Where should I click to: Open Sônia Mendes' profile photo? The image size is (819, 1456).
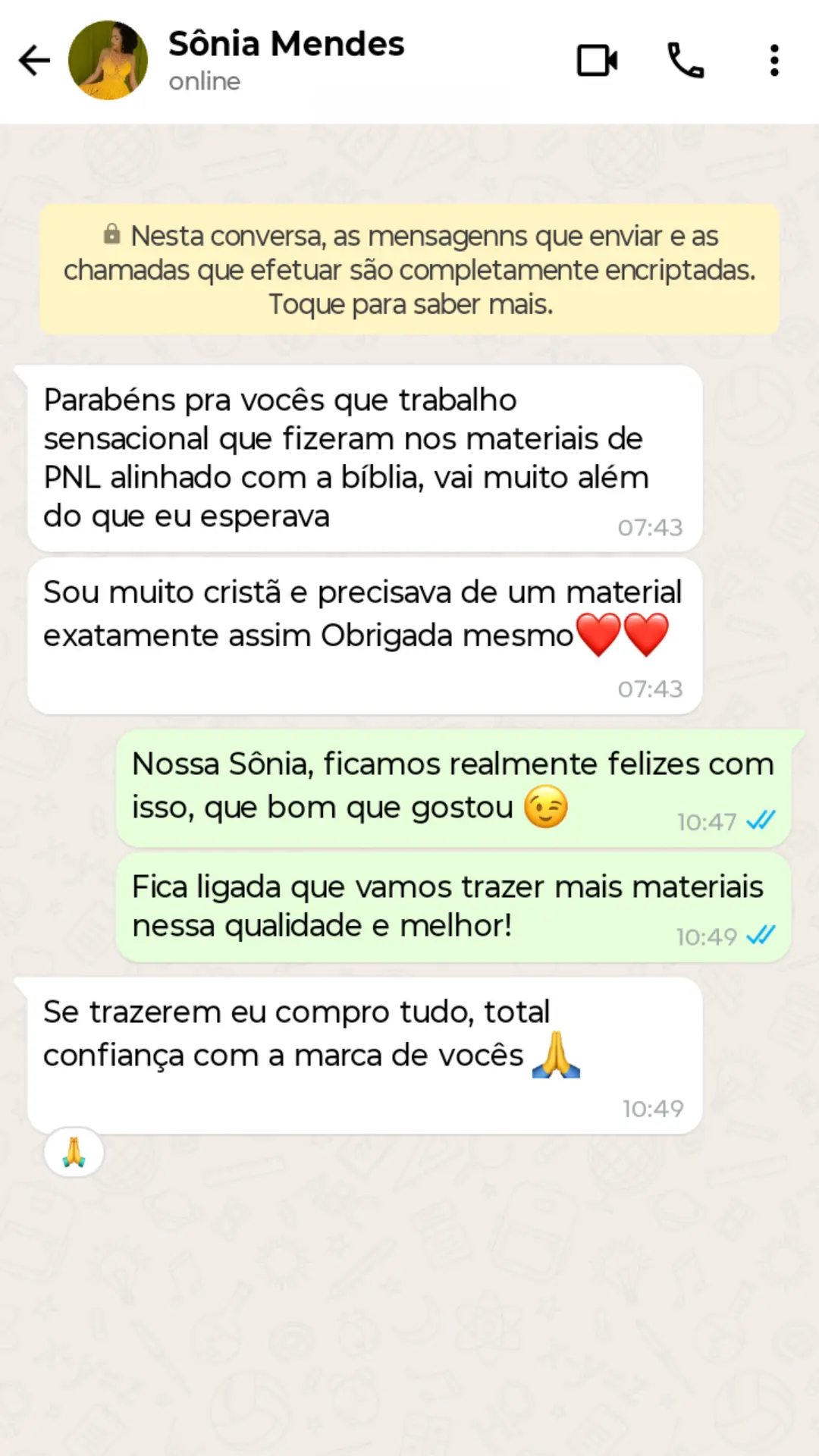[108, 61]
